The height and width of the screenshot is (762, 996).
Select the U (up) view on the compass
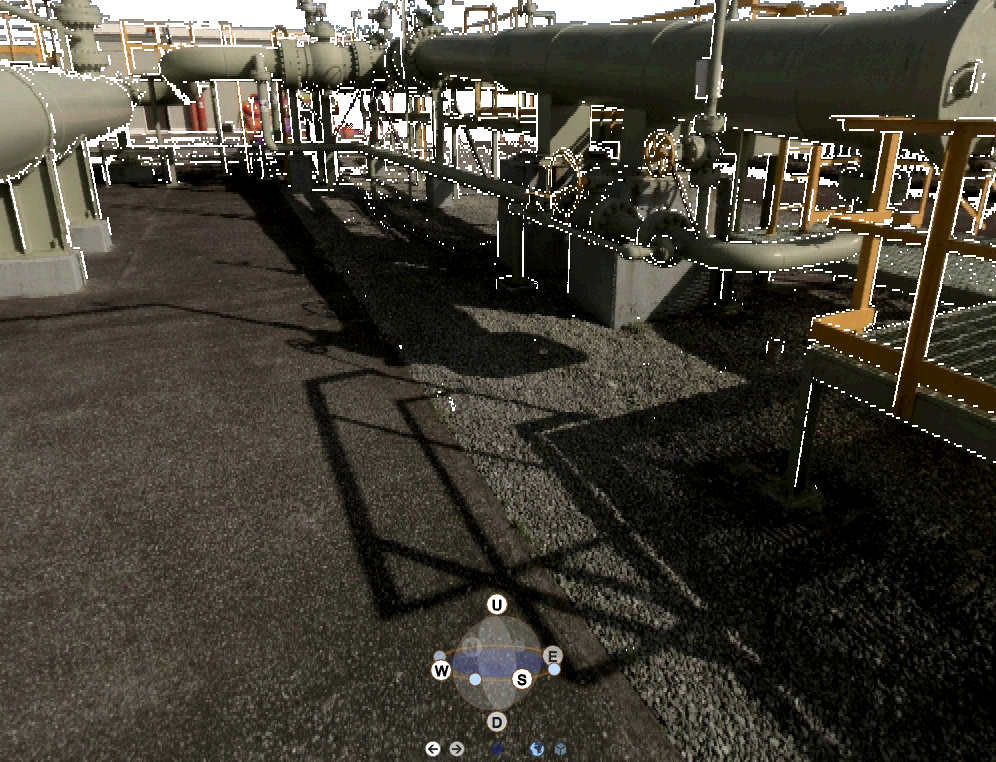pyautogui.click(x=497, y=605)
